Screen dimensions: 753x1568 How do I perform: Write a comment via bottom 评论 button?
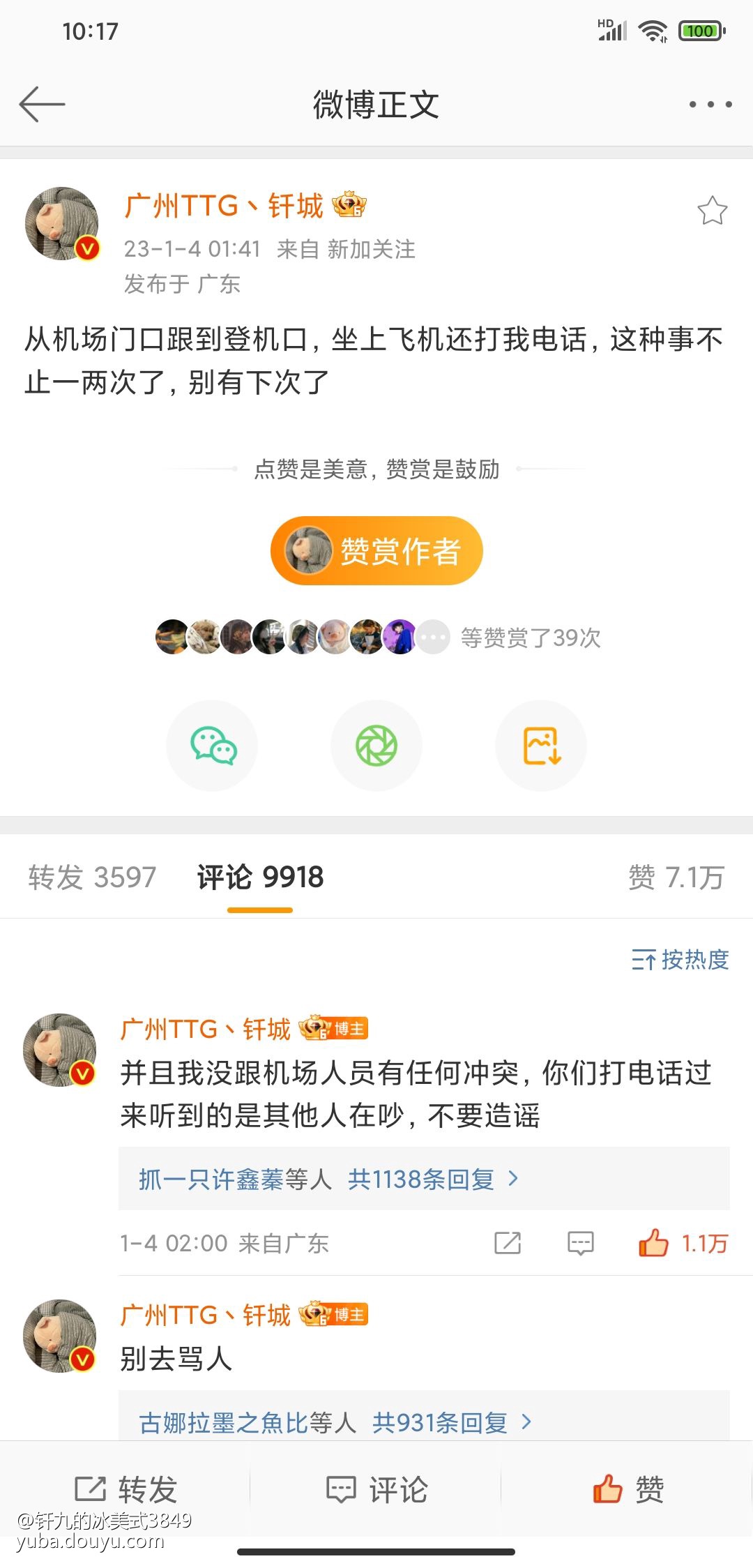pos(376,1489)
